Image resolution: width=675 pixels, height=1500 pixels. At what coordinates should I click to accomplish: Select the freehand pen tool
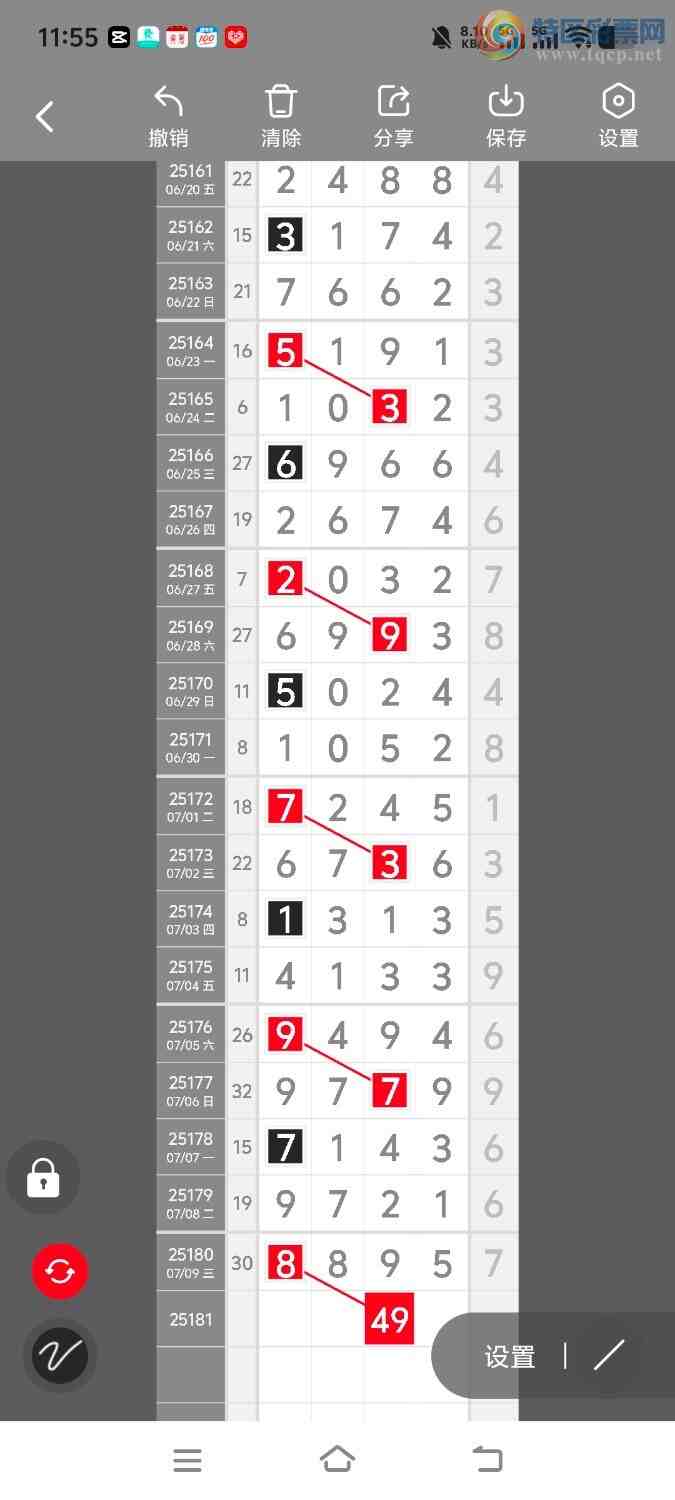60,1356
